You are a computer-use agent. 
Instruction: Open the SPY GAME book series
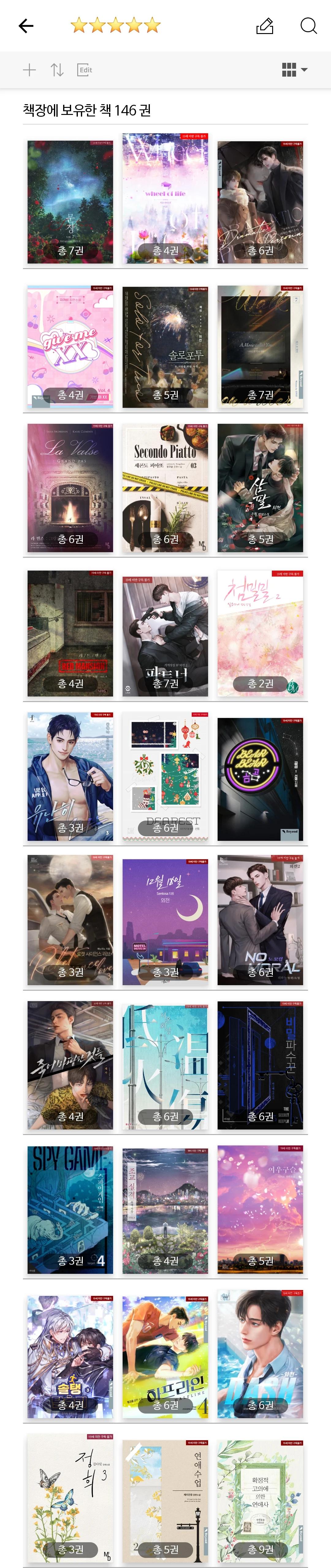pyautogui.click(x=70, y=1209)
